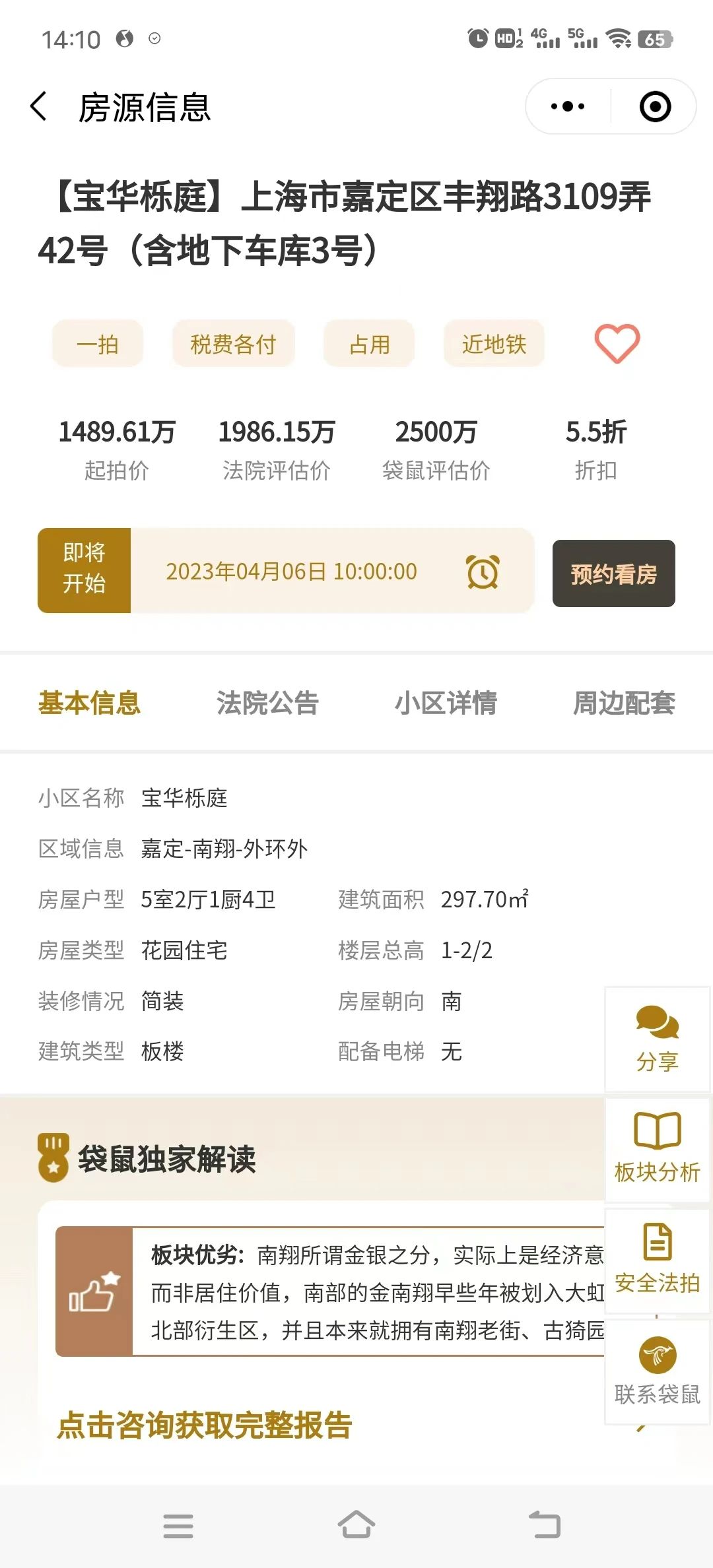Screen dimensions: 713x1568
Task: Set an auction start reminder alarm
Action: tap(483, 572)
